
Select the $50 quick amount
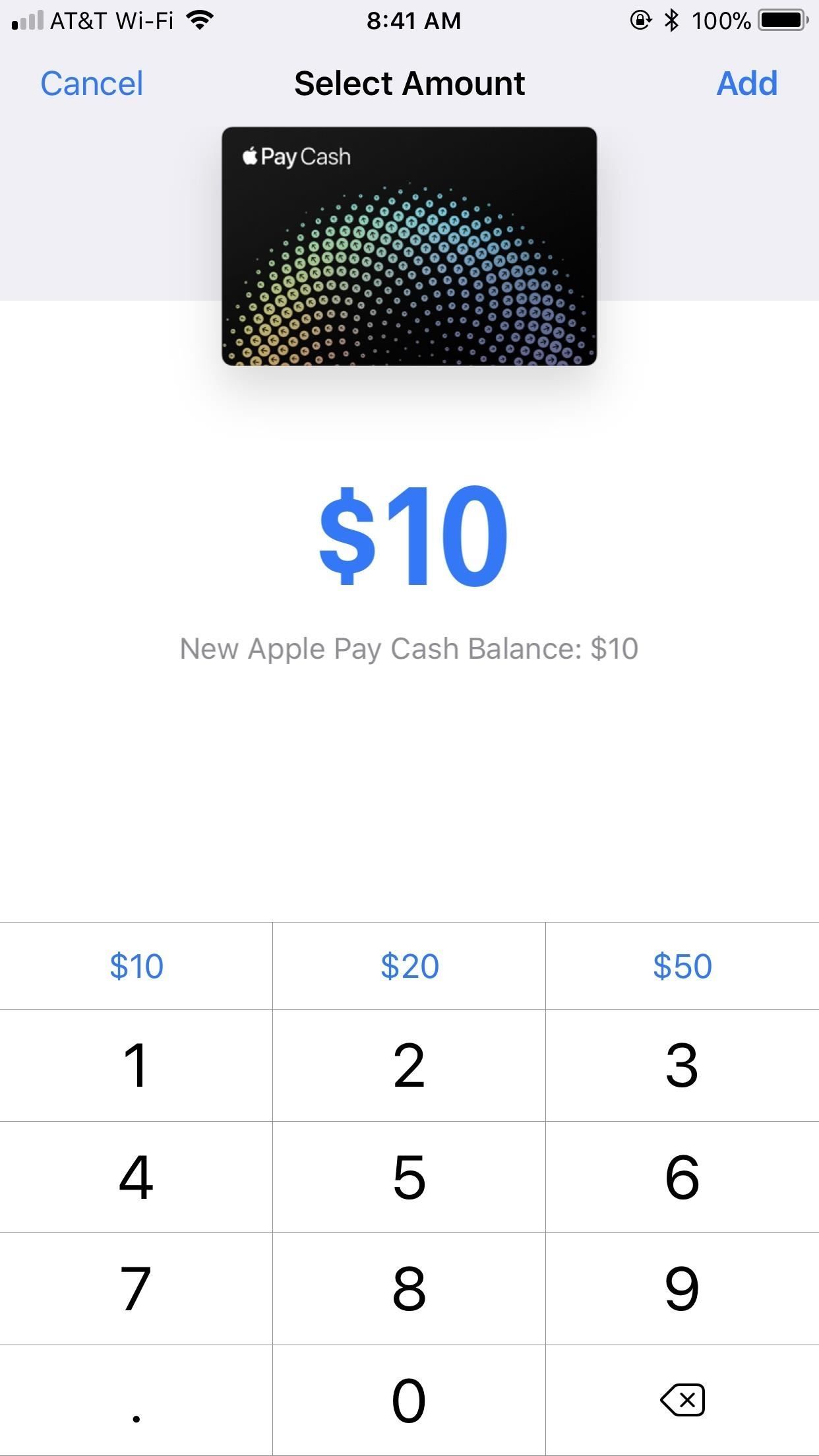[x=682, y=966]
